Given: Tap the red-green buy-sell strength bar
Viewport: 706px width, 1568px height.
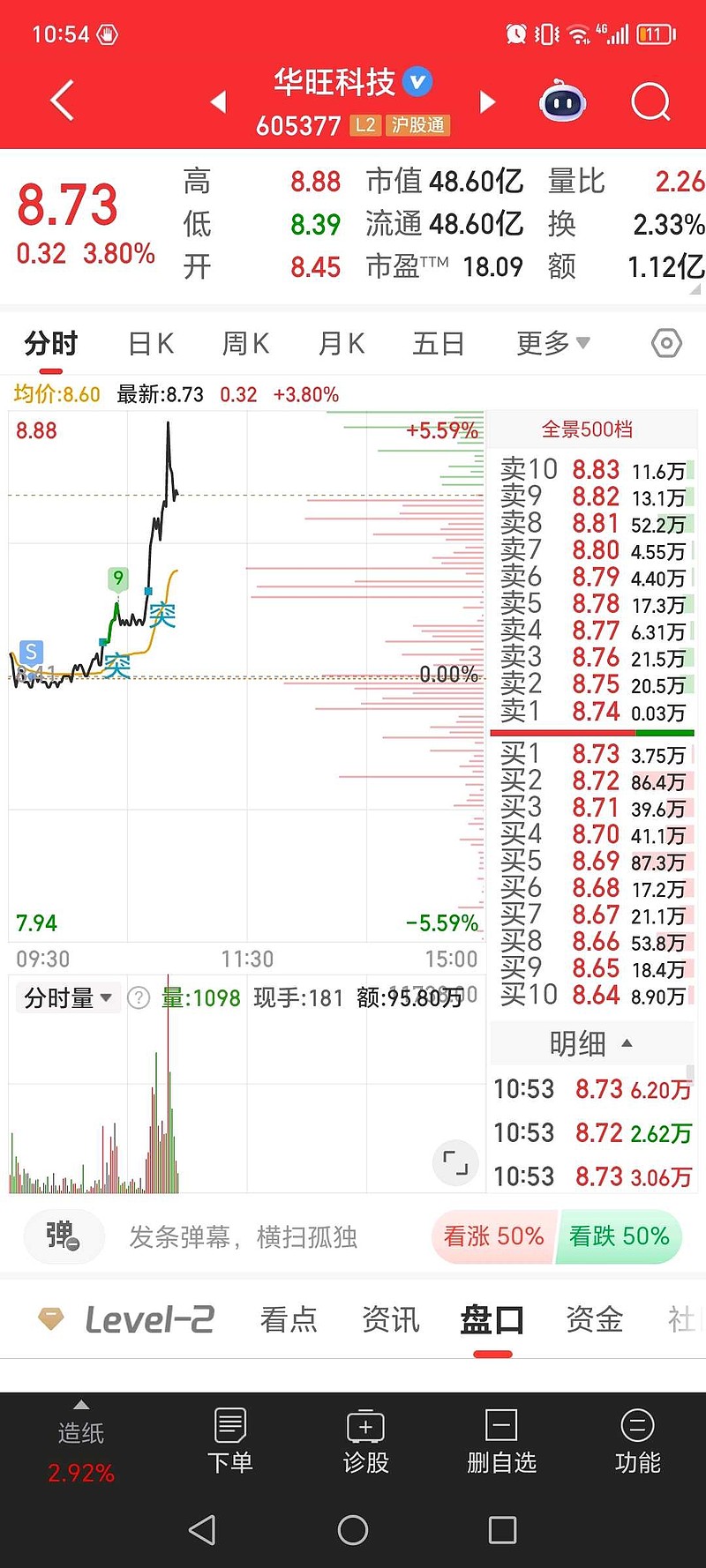Looking at the screenshot, I should pyautogui.click(x=591, y=733).
